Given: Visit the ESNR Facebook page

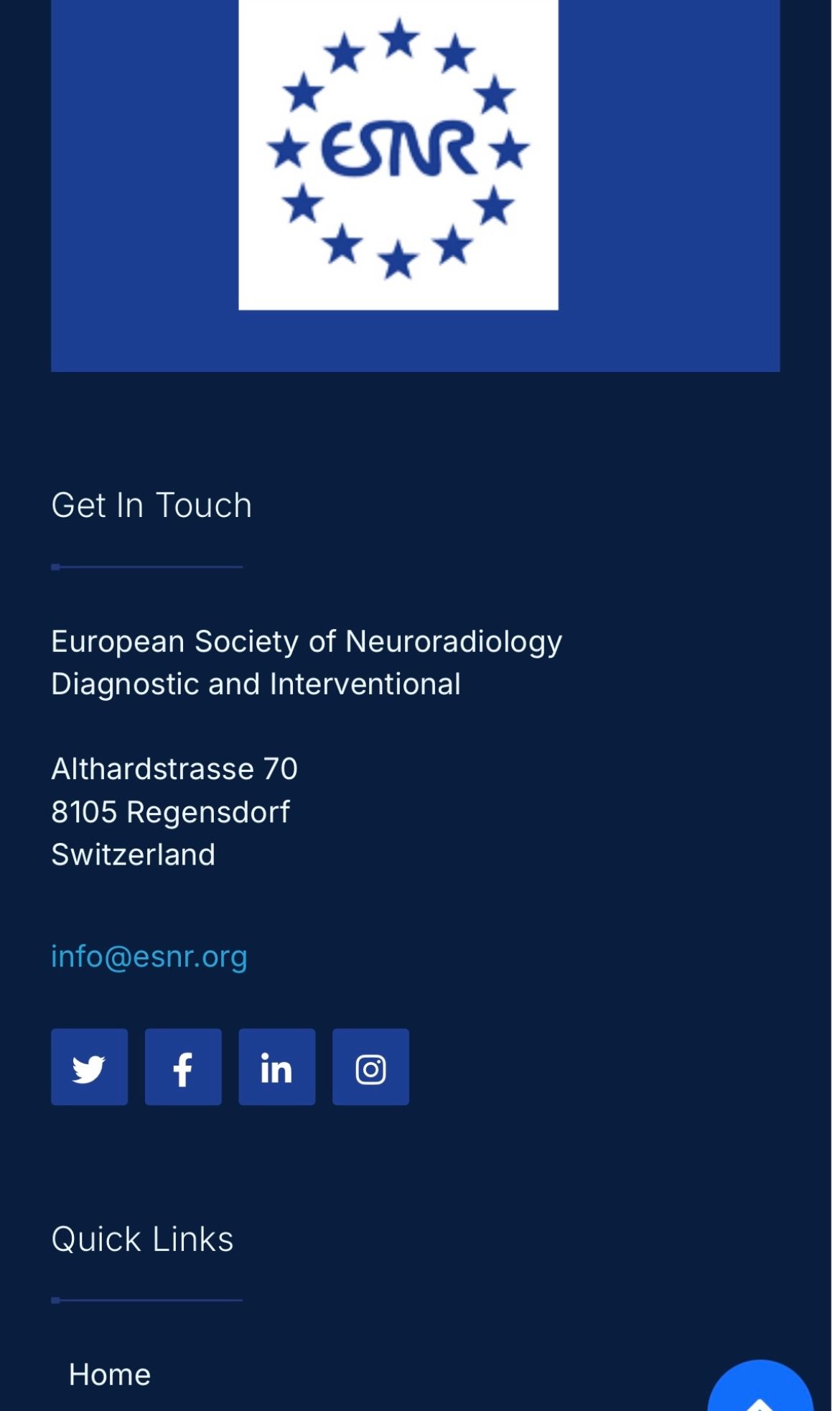Looking at the screenshot, I should [x=183, y=1067].
